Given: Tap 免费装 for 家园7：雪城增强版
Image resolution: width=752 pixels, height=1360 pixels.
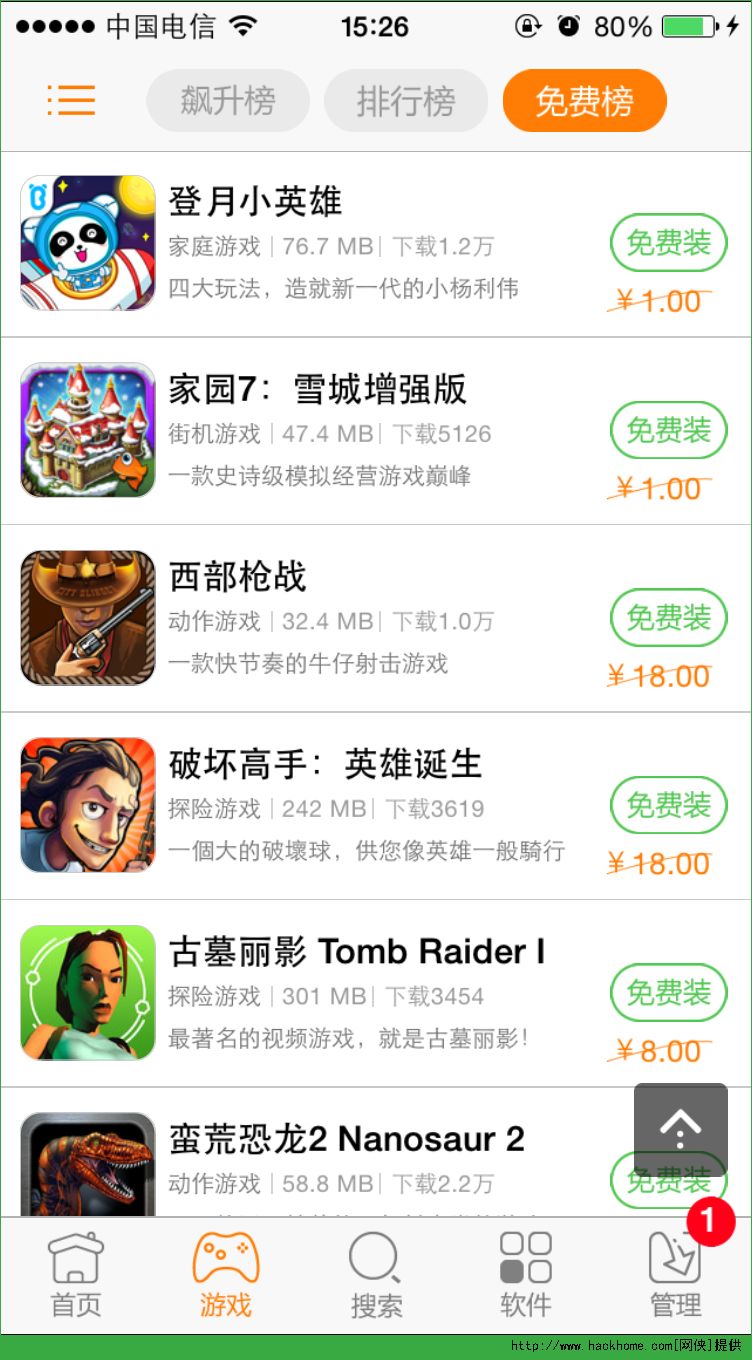Looking at the screenshot, I should coord(668,430).
